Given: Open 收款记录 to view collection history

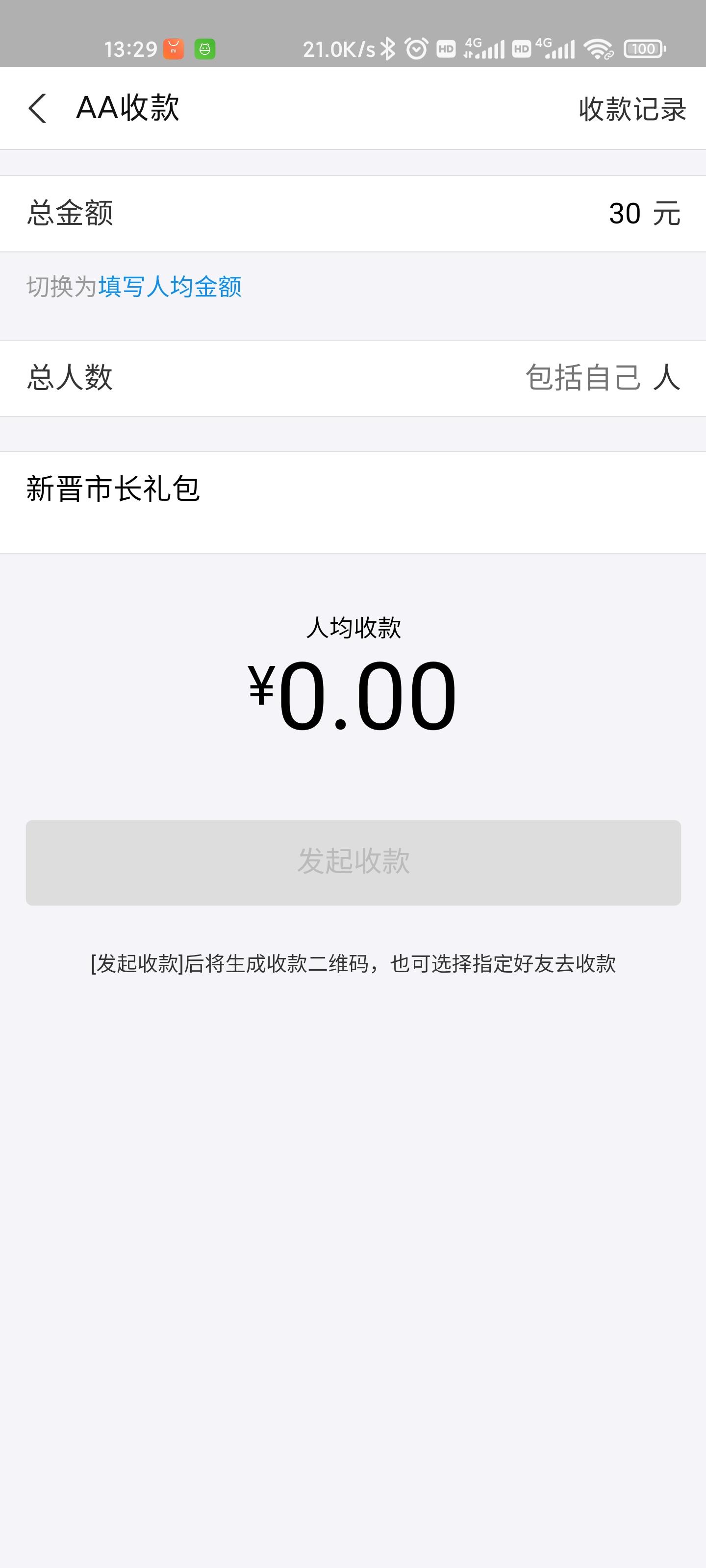Looking at the screenshot, I should click(631, 108).
